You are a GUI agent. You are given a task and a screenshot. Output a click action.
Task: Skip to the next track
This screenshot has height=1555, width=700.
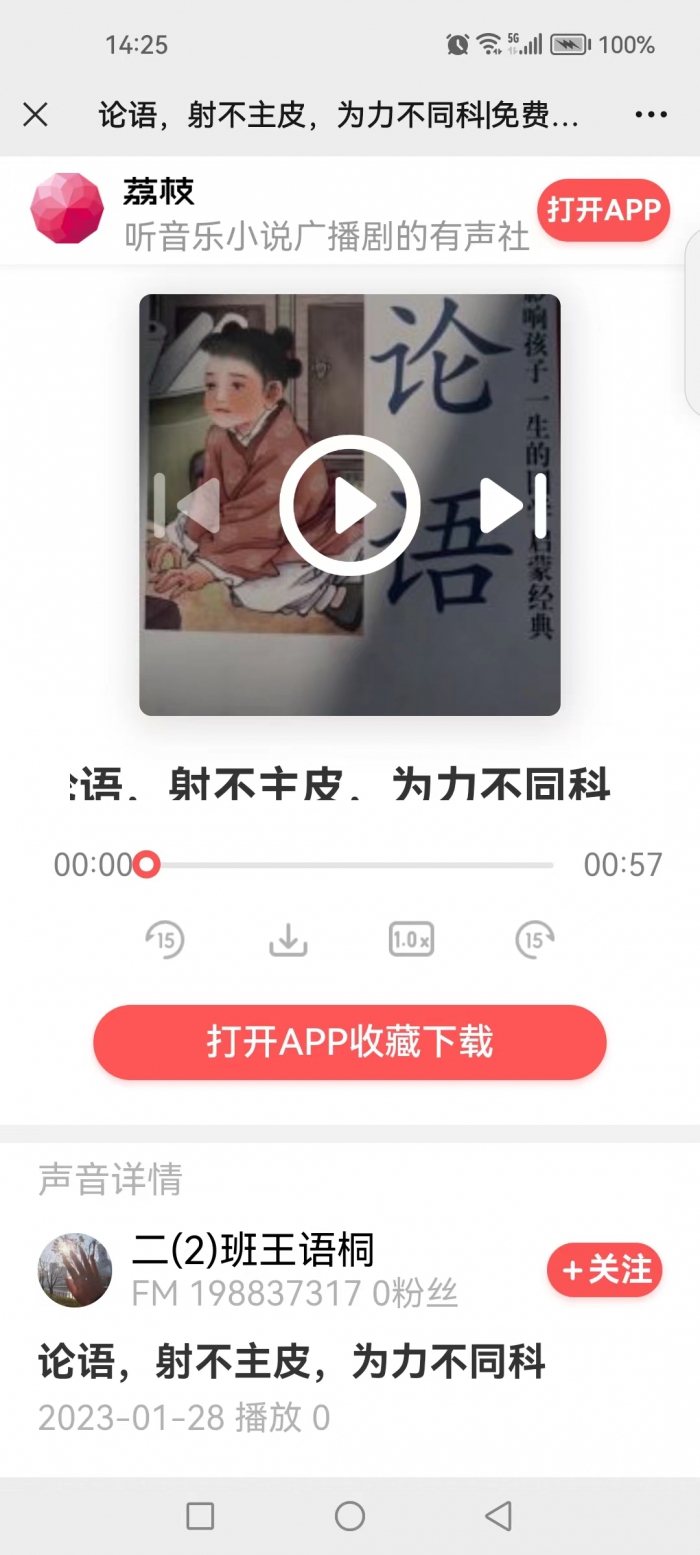512,505
